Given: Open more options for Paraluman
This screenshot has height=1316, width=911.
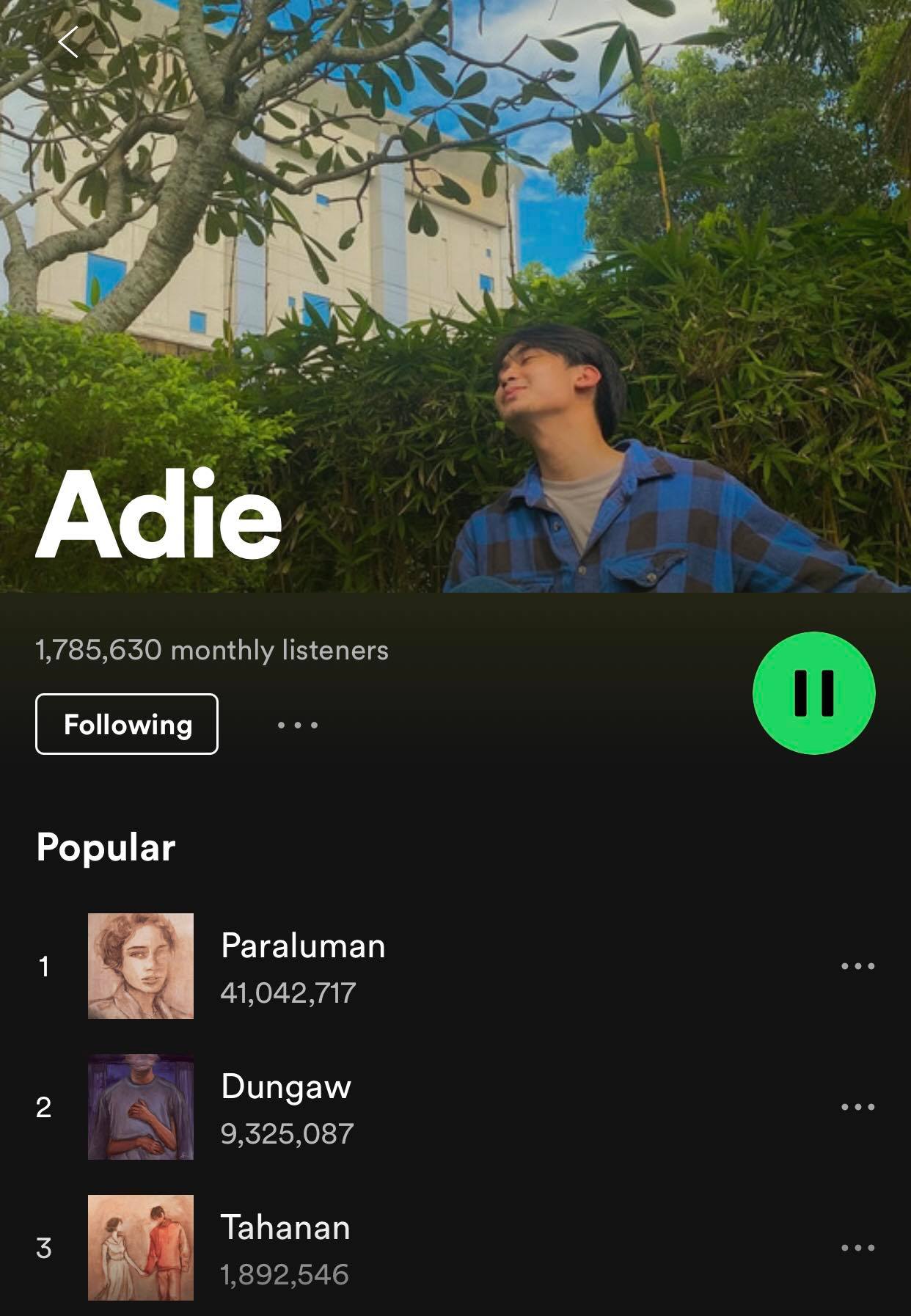Looking at the screenshot, I should (857, 966).
